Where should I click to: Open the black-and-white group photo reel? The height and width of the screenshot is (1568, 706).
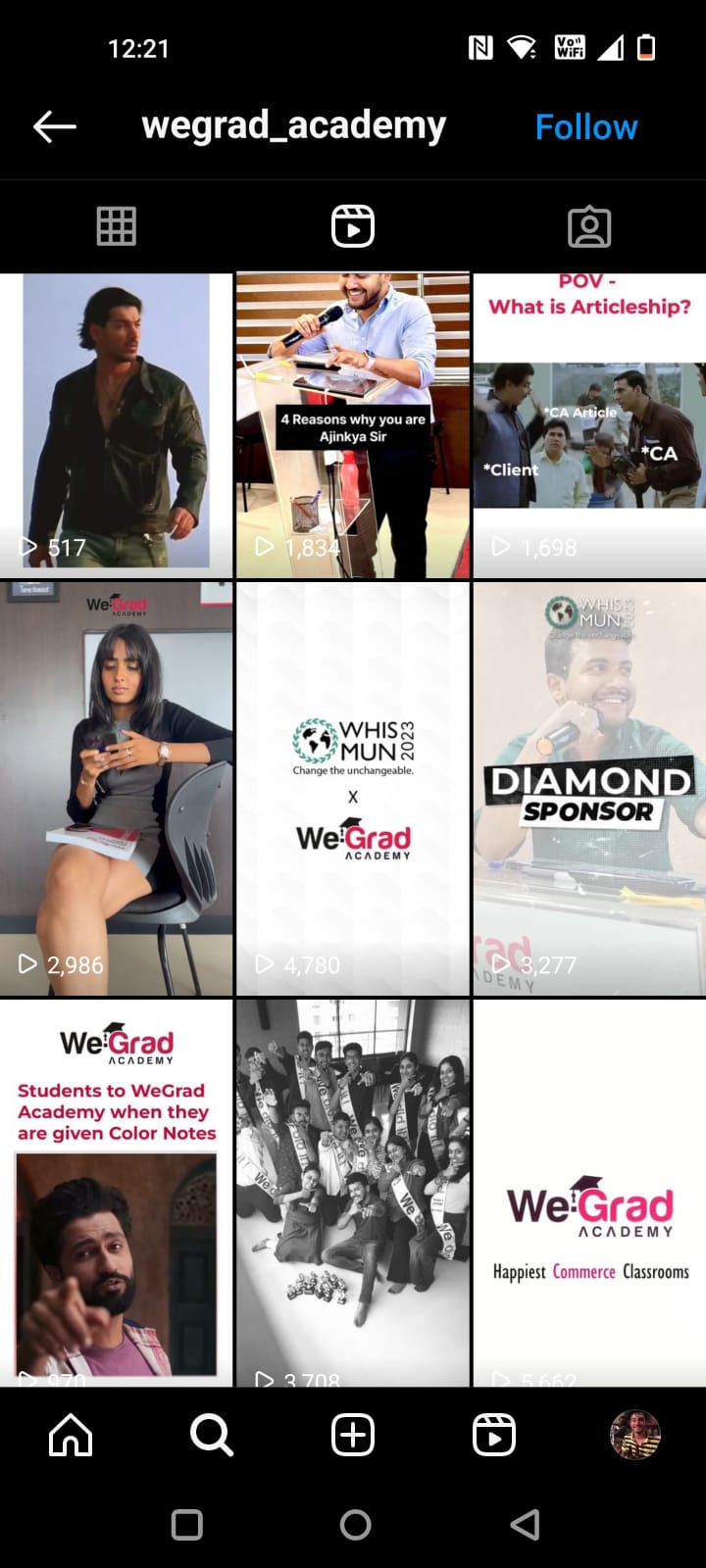tap(353, 1191)
